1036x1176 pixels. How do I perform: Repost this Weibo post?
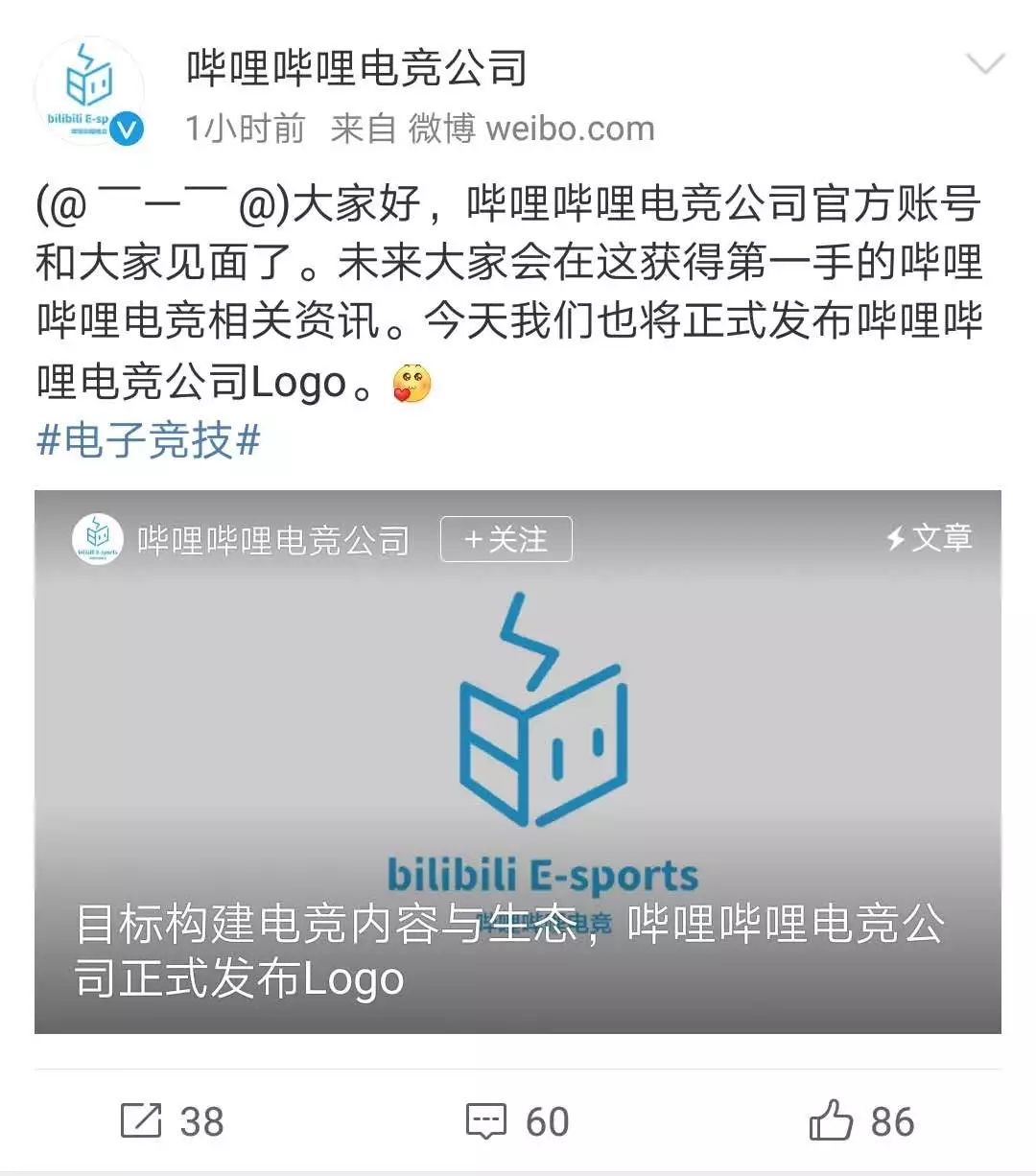click(173, 1120)
